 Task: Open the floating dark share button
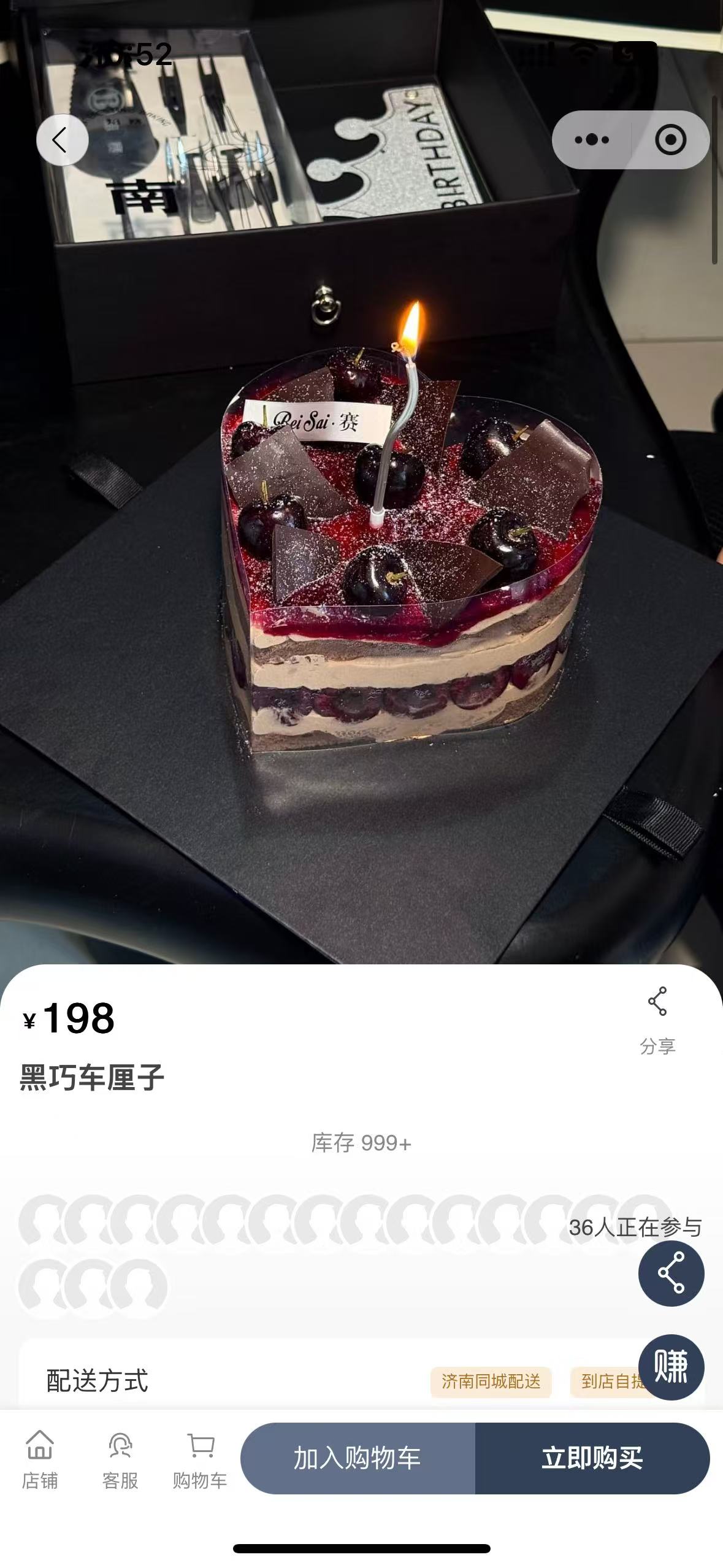(x=671, y=1273)
